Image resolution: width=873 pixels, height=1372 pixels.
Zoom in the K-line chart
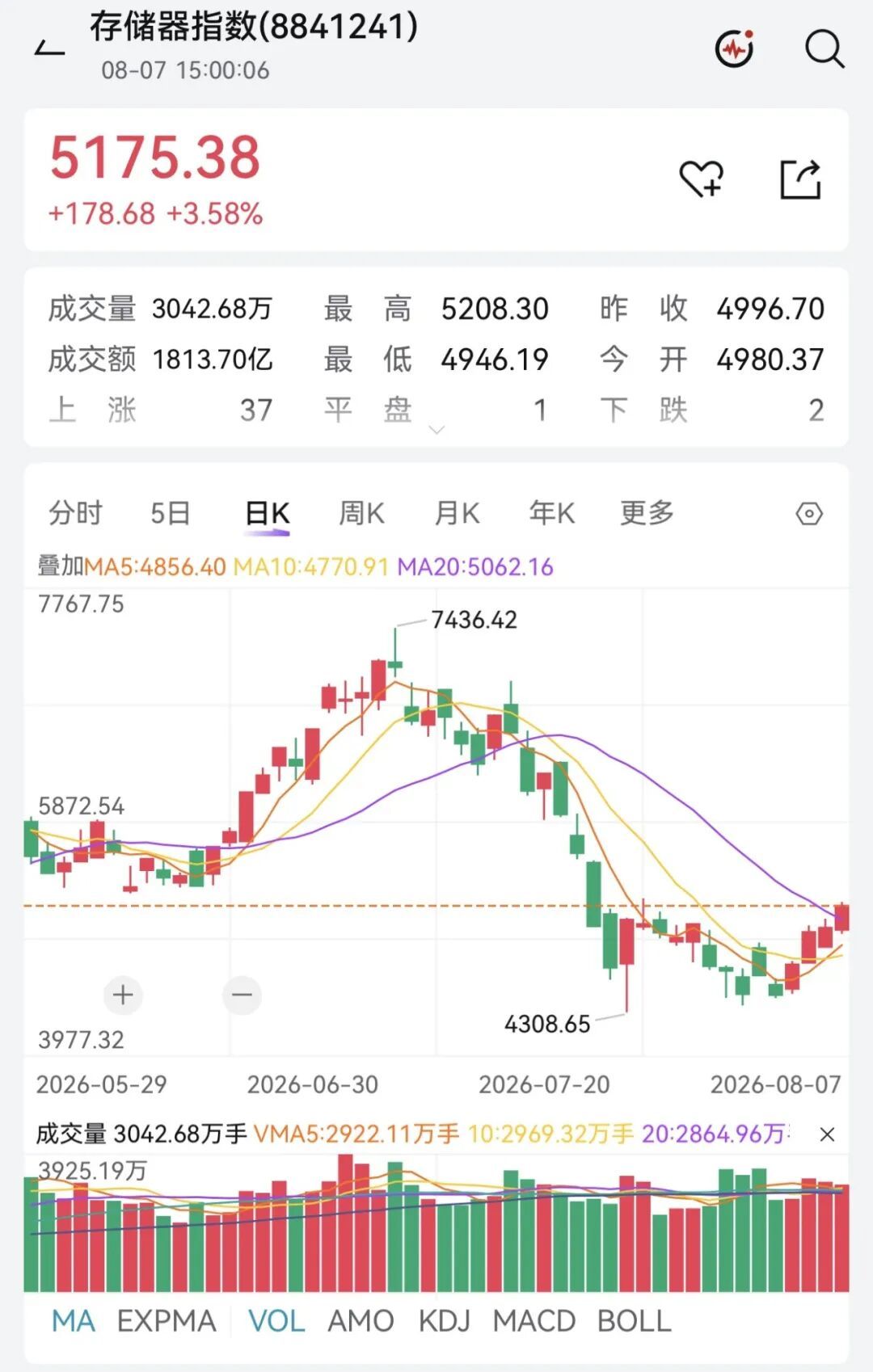pos(123,995)
